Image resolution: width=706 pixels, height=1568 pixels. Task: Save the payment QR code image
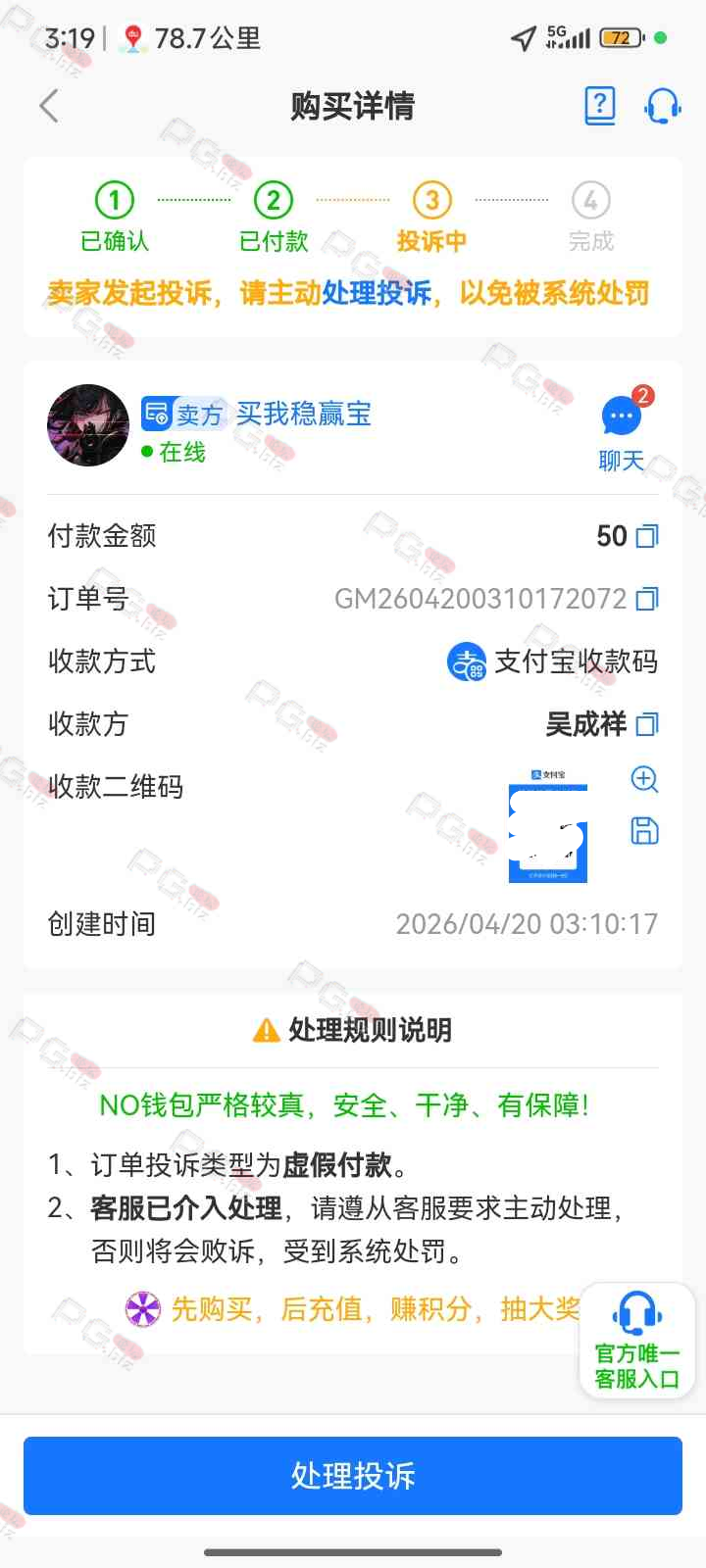644,831
